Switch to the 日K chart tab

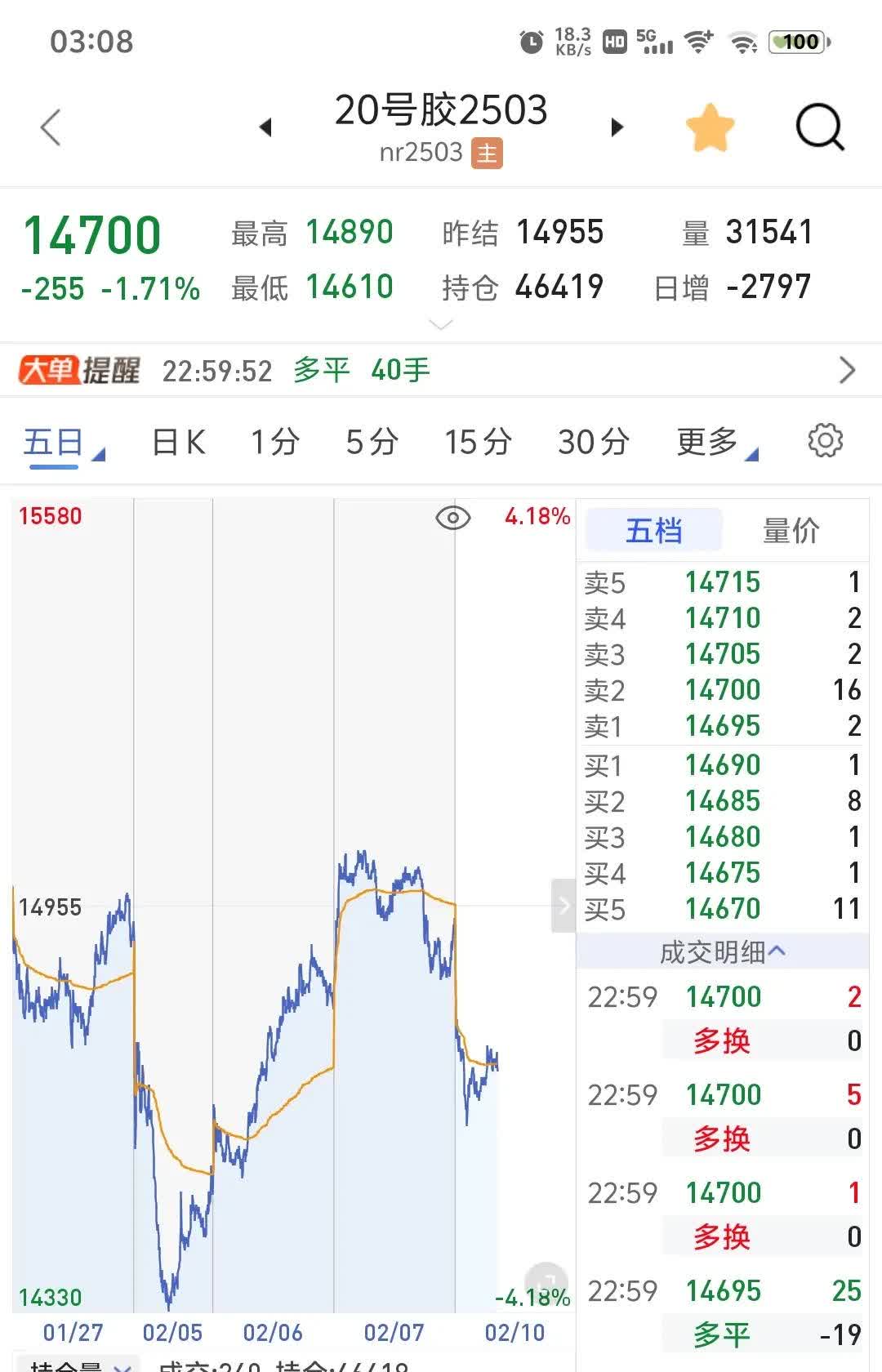[176, 441]
